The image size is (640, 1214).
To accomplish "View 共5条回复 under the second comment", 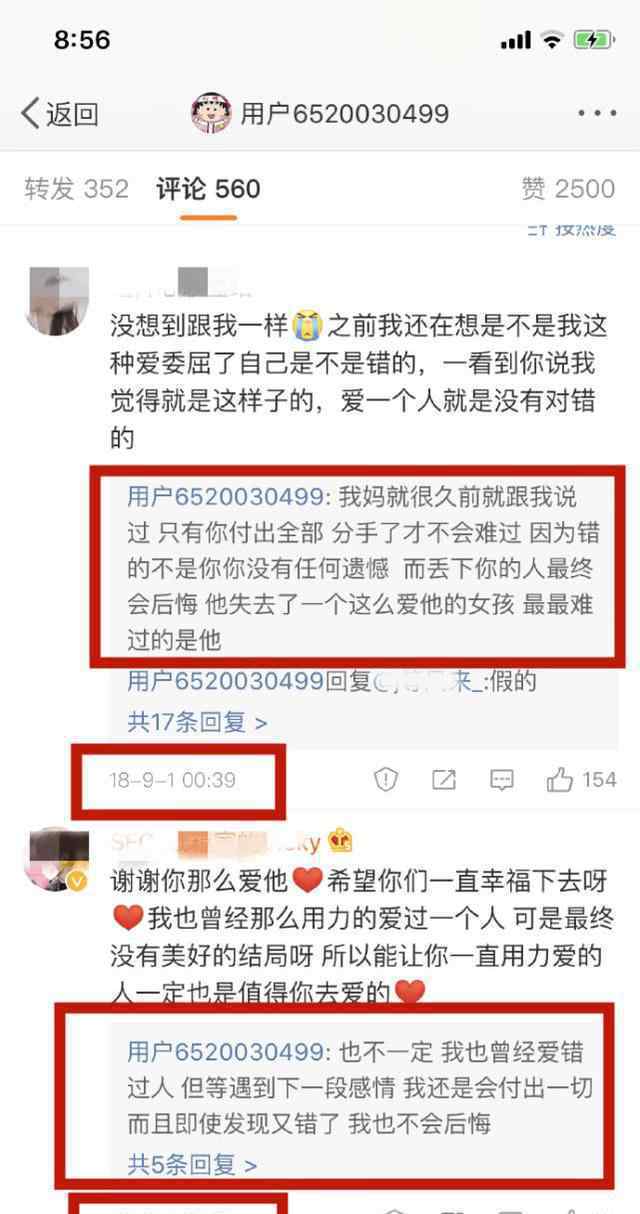I will click(192, 1164).
